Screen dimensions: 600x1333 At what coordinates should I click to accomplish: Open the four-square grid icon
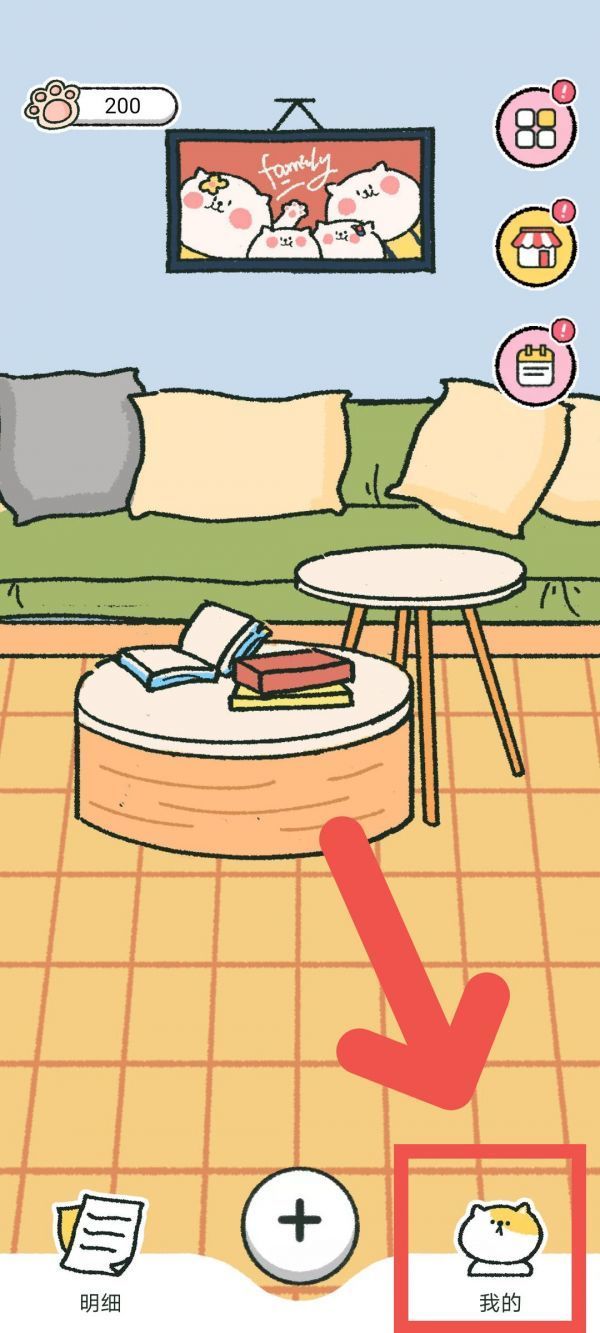point(535,127)
